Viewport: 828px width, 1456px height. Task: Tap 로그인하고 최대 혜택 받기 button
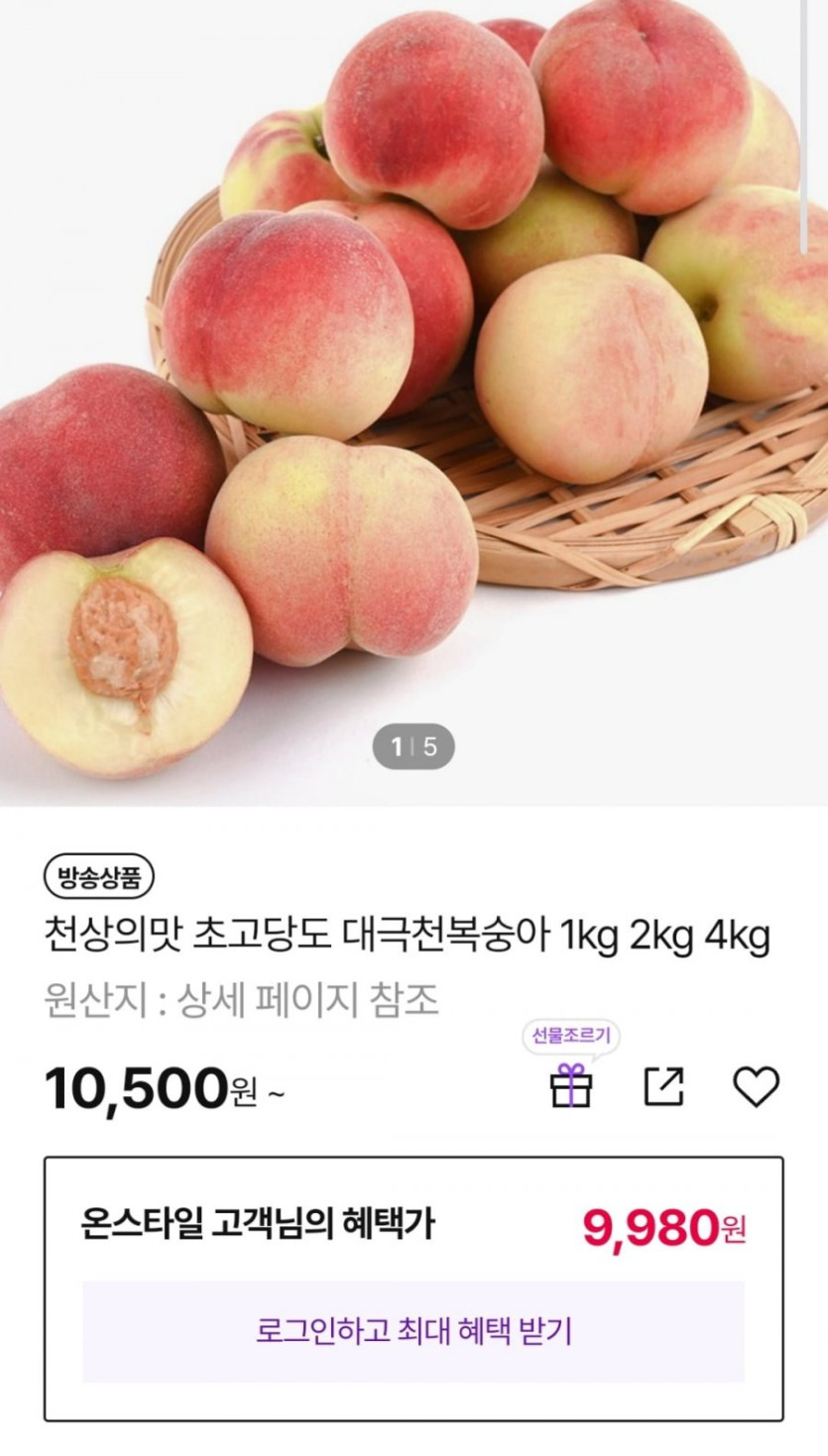(x=414, y=1330)
